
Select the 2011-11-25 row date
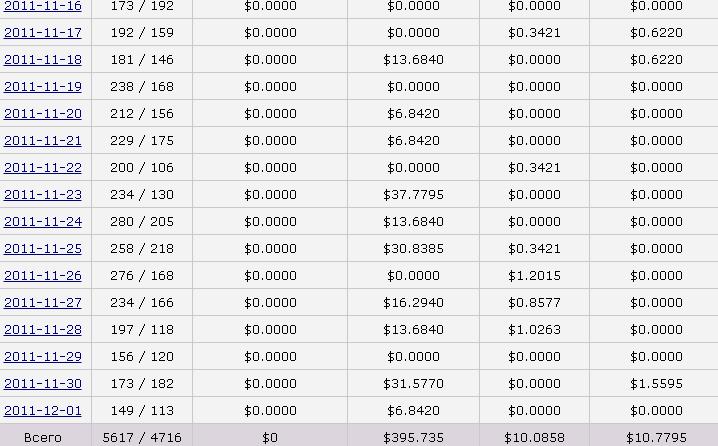pos(43,249)
